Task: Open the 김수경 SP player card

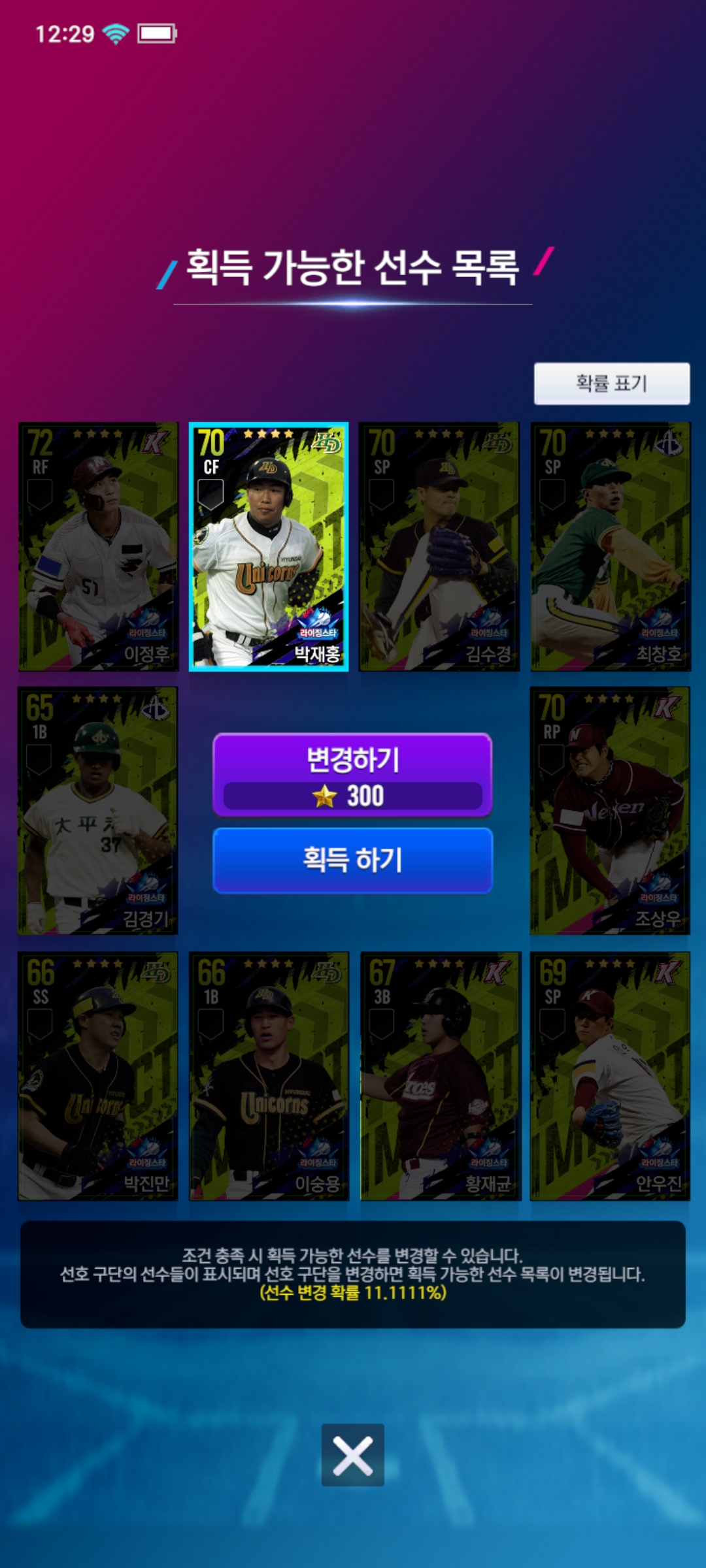Action: click(x=439, y=546)
